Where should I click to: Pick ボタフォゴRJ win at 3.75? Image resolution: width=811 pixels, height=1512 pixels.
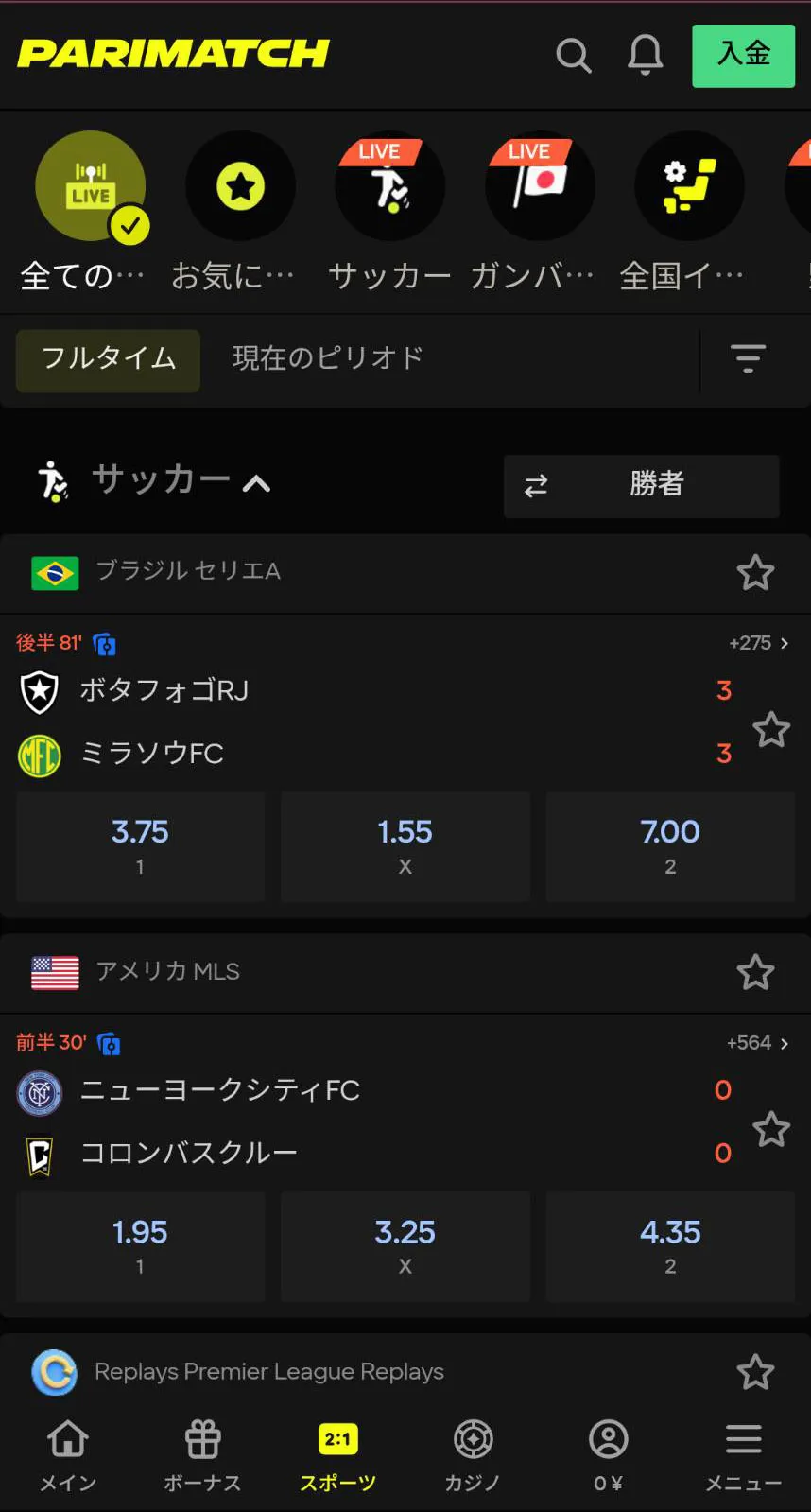[x=140, y=846]
